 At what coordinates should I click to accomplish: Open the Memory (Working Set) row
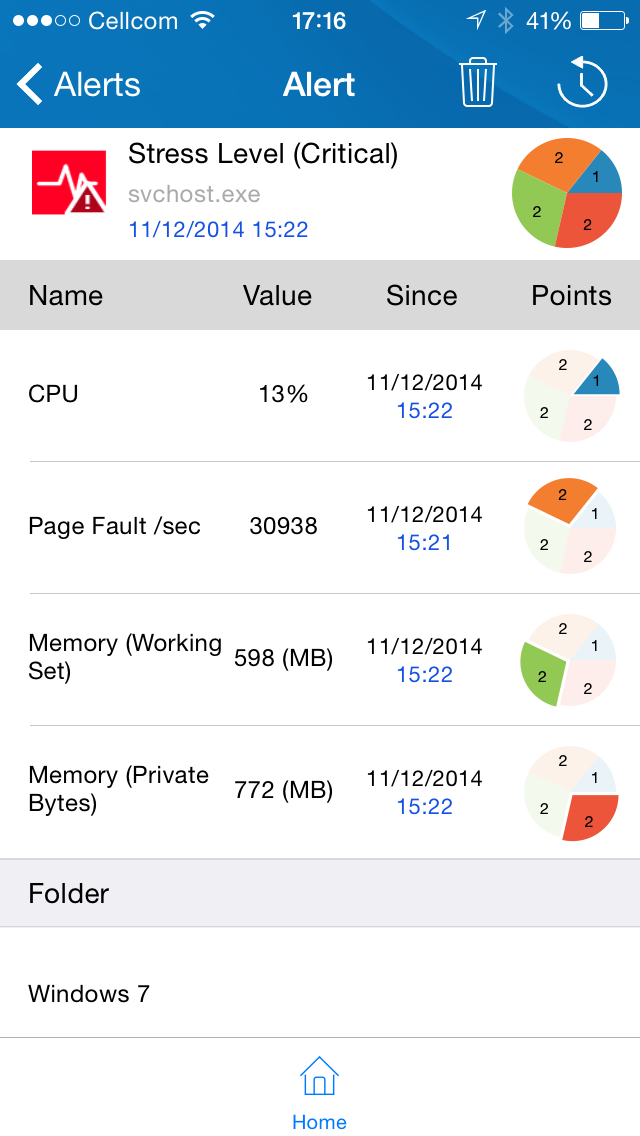coord(320,659)
